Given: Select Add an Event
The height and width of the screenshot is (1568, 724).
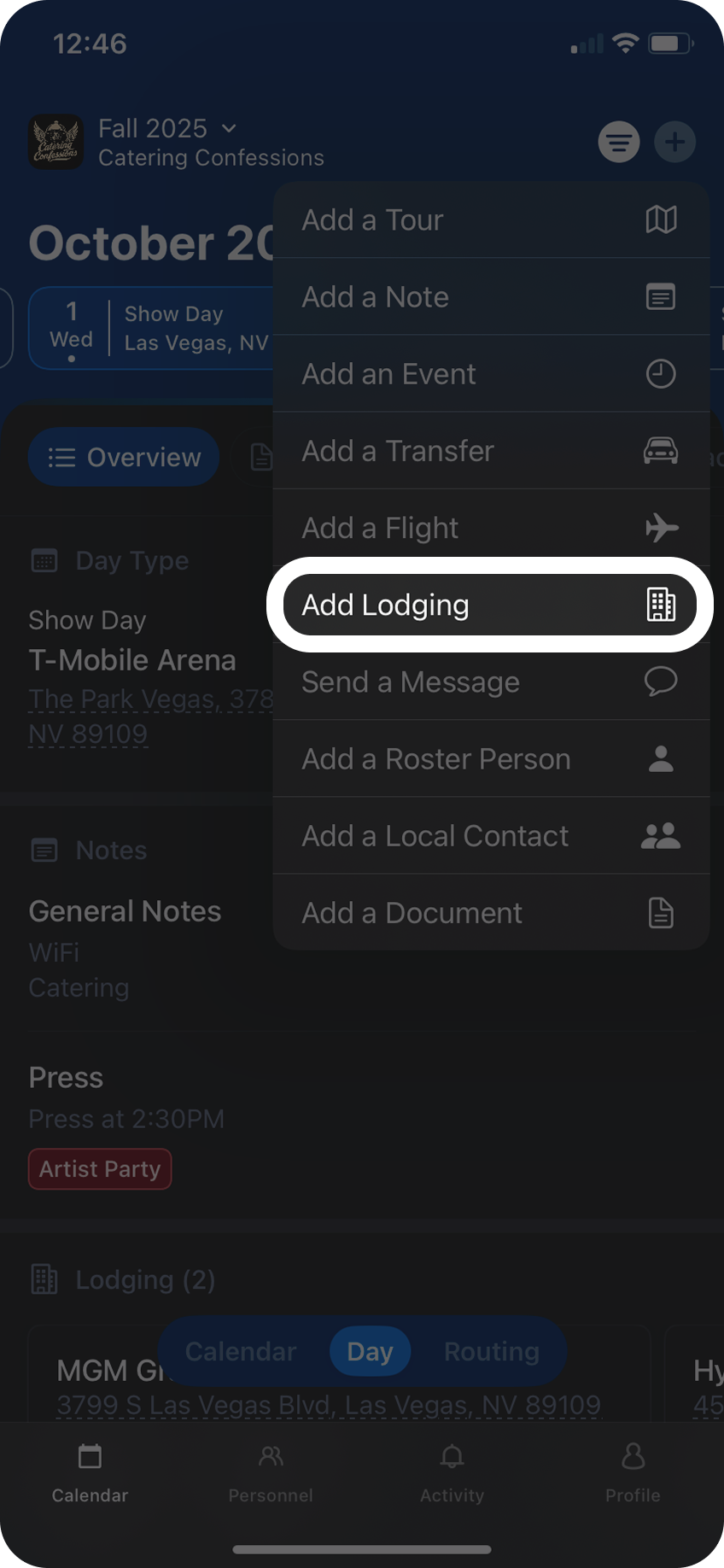Looking at the screenshot, I should click(491, 374).
